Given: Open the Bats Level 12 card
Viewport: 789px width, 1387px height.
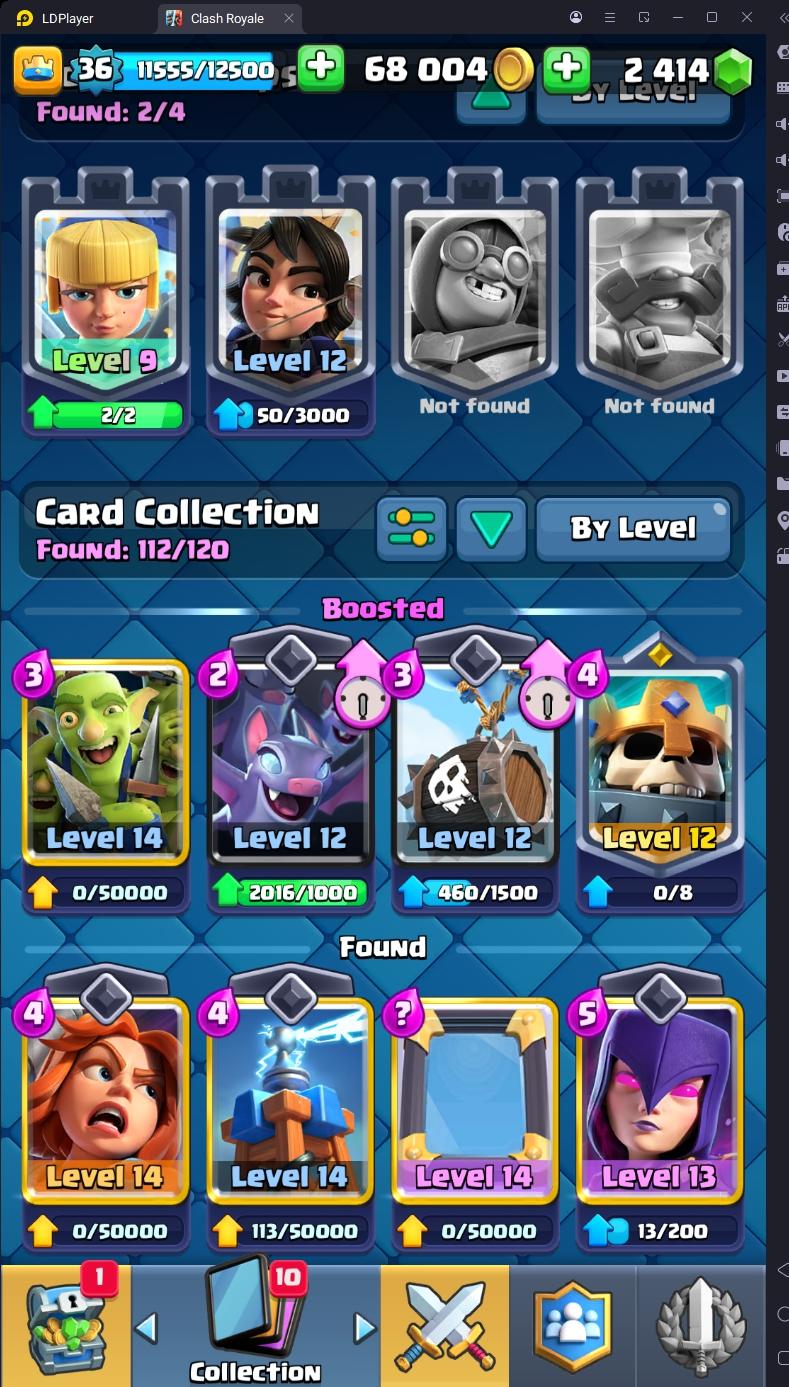Looking at the screenshot, I should coord(290,765).
